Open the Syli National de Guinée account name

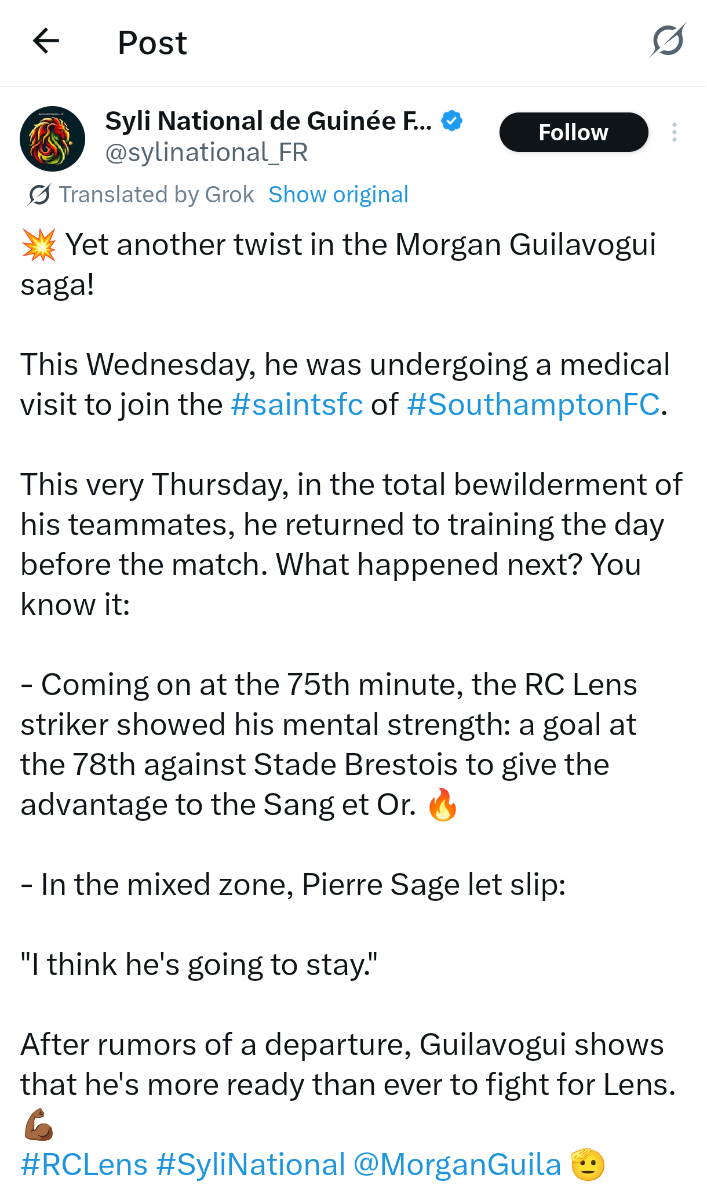point(268,122)
